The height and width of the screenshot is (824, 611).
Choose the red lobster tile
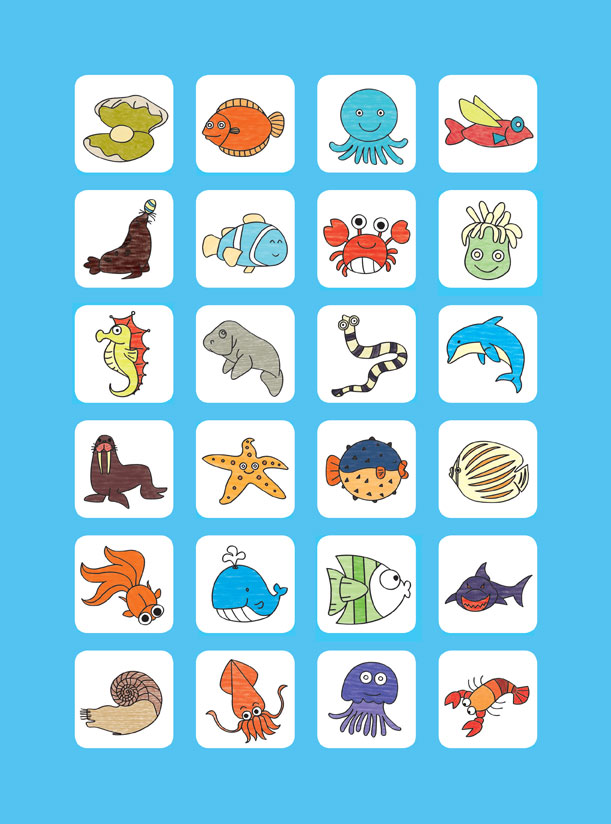[x=487, y=699]
